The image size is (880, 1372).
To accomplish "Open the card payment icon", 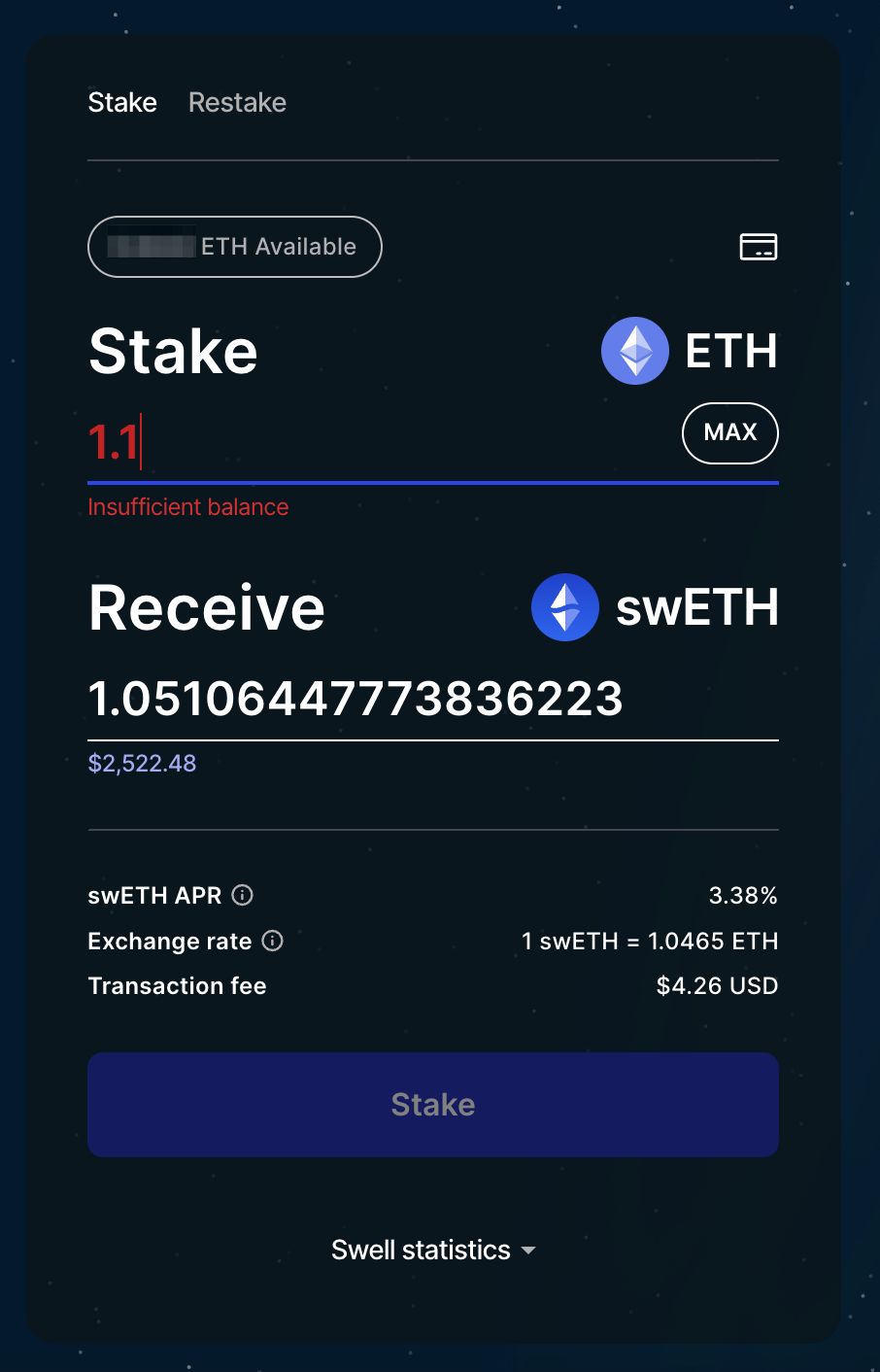I will (758, 247).
